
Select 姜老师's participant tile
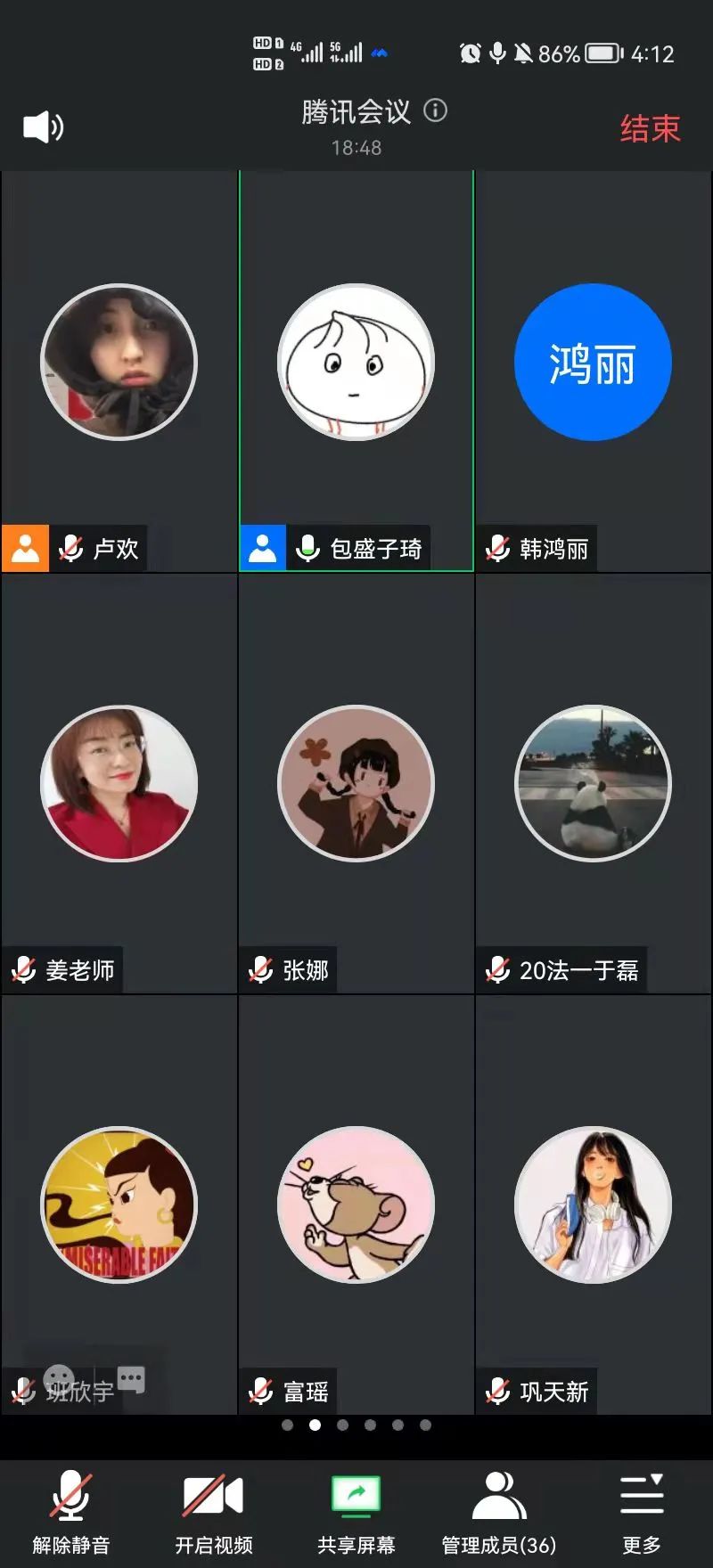point(119,784)
